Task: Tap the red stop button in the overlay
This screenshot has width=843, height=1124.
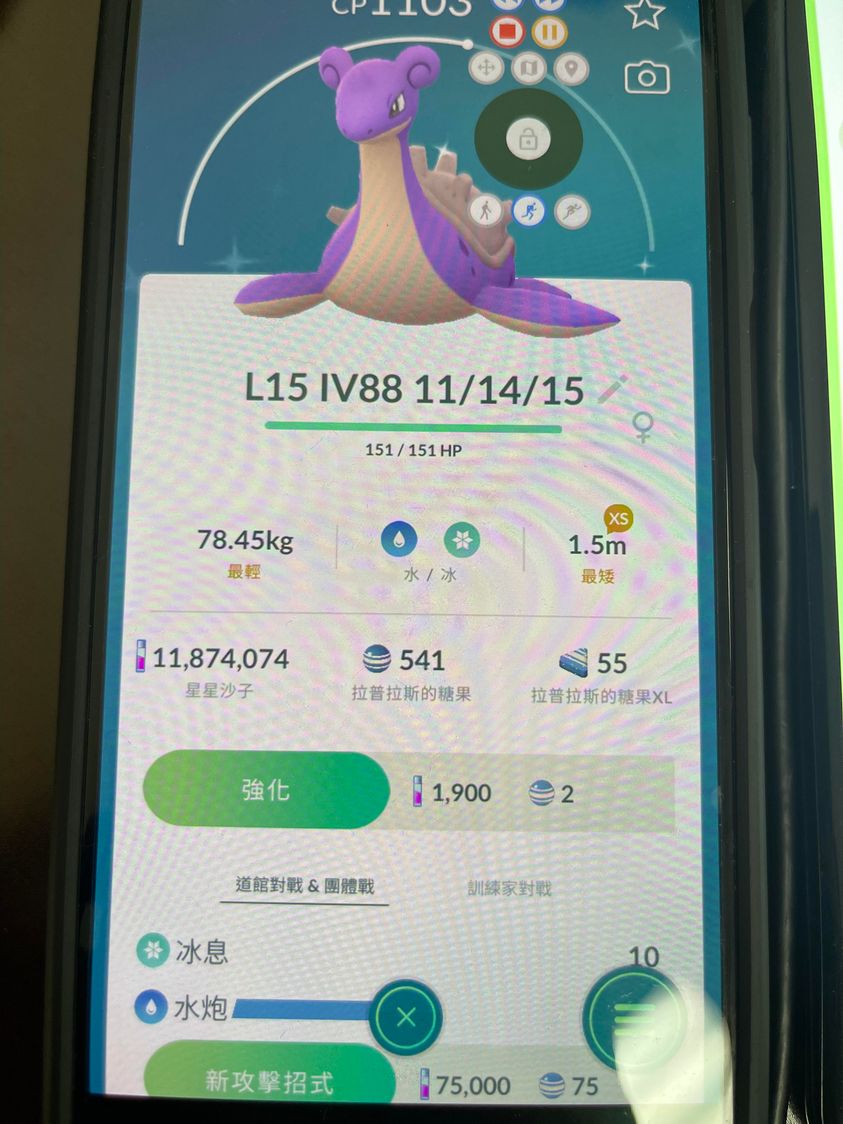Action: [509, 32]
